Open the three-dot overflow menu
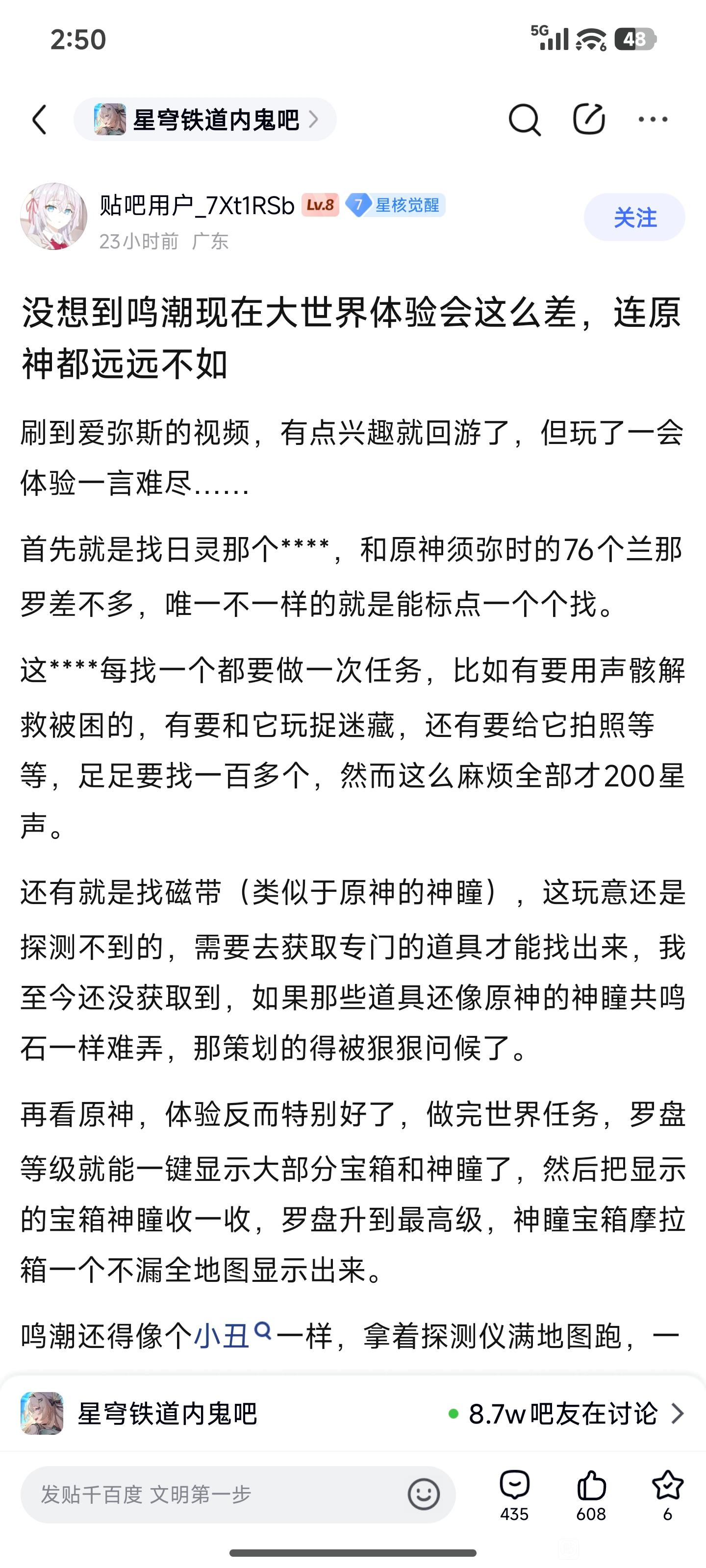This screenshot has height=1568, width=706. pos(653,119)
